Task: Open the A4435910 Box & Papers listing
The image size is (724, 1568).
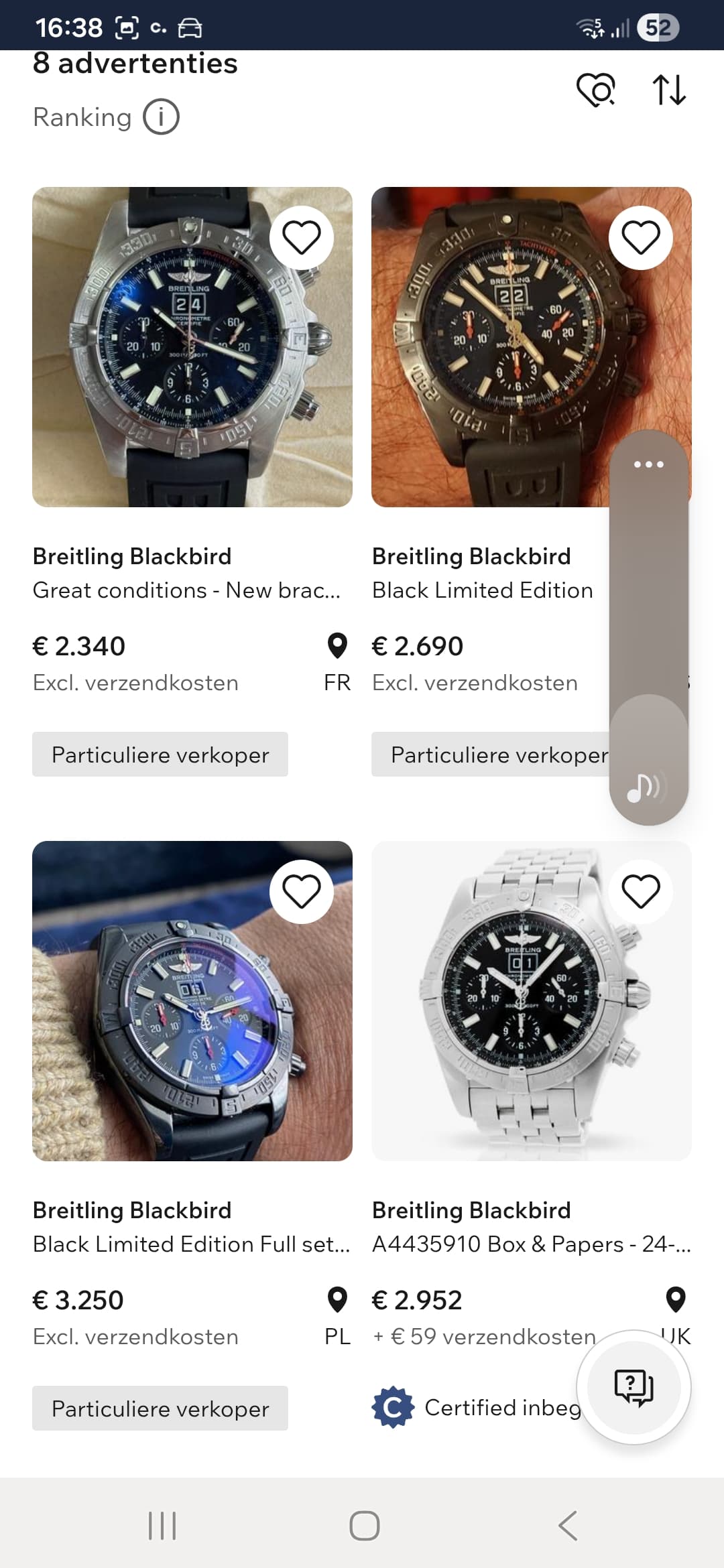Action: (531, 1001)
